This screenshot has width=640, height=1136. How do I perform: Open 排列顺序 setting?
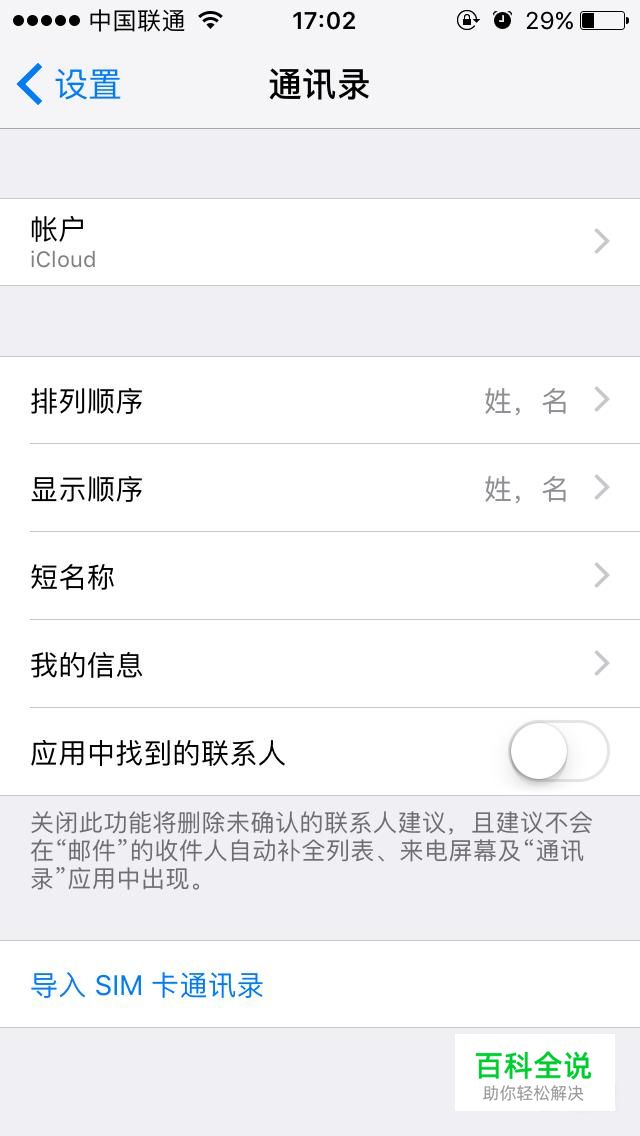(320, 401)
